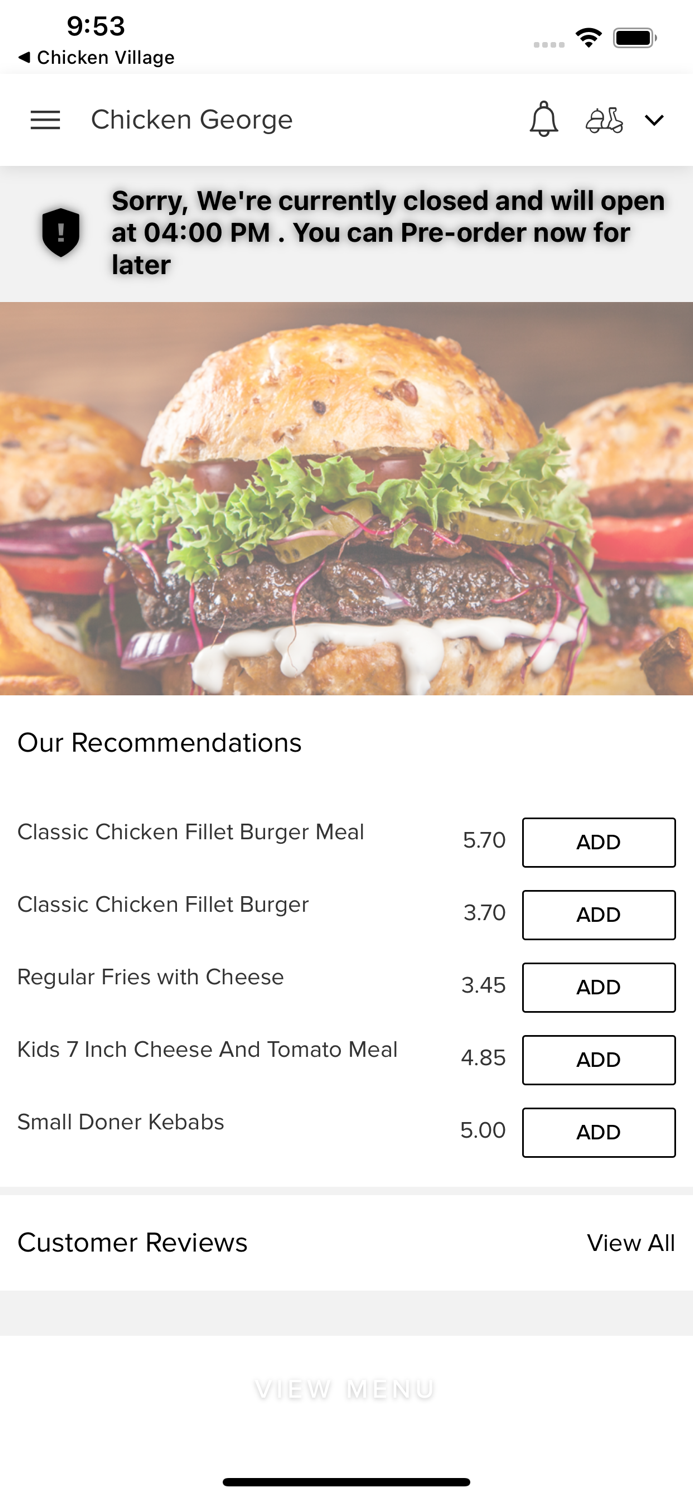Add Classic Chicken Fillet Burger Meal
This screenshot has width=693, height=1500.
coord(598,842)
